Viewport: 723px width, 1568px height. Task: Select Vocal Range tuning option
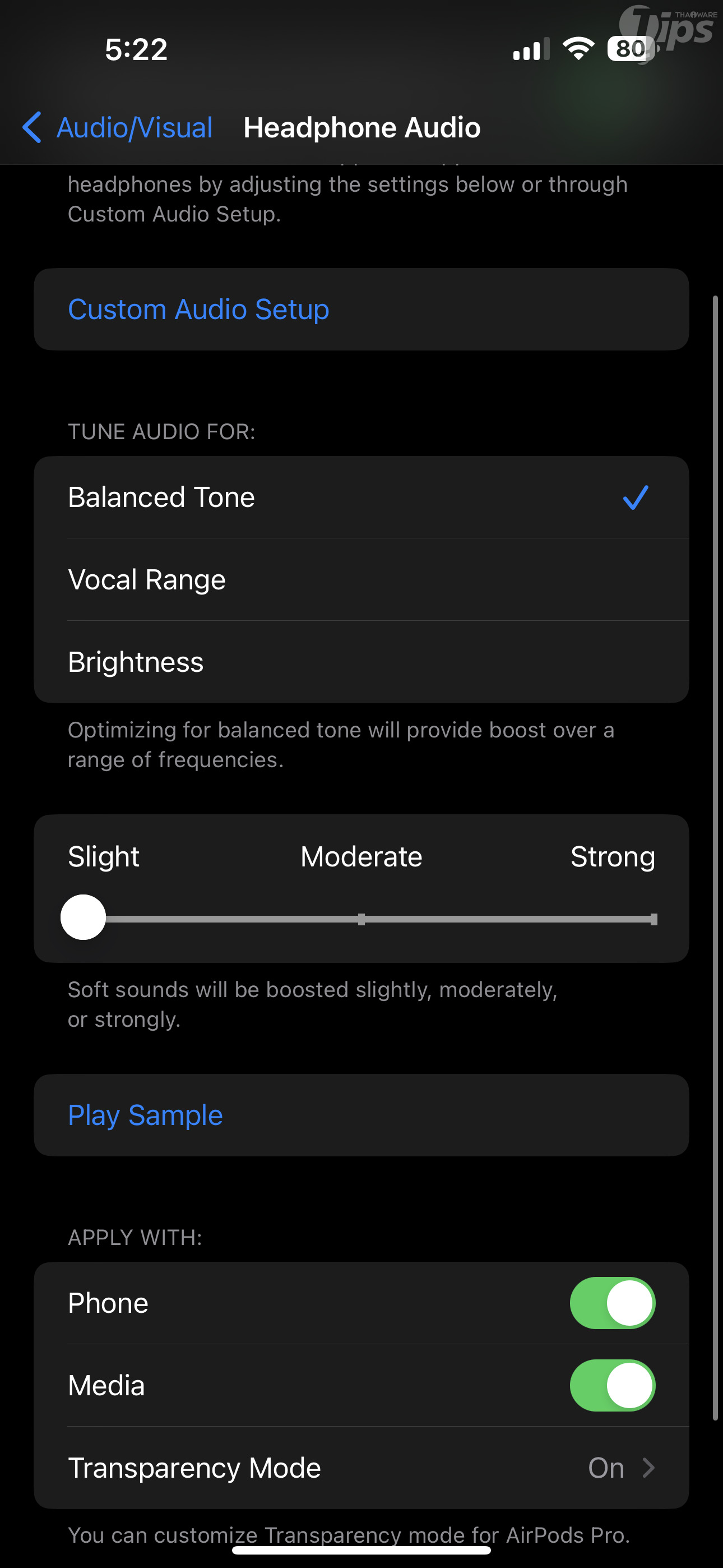pyautogui.click(x=360, y=579)
